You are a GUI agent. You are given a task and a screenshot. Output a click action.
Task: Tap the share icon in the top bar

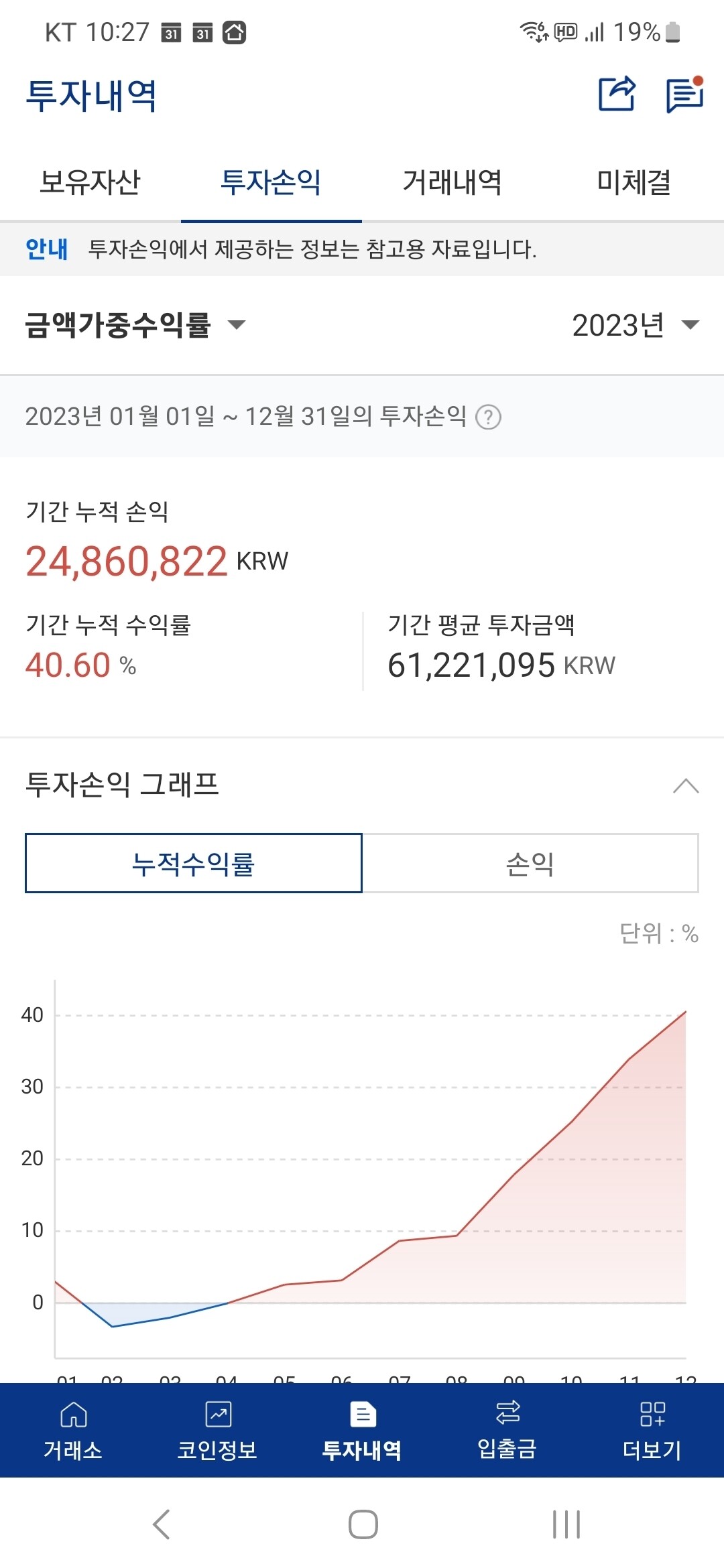(617, 95)
